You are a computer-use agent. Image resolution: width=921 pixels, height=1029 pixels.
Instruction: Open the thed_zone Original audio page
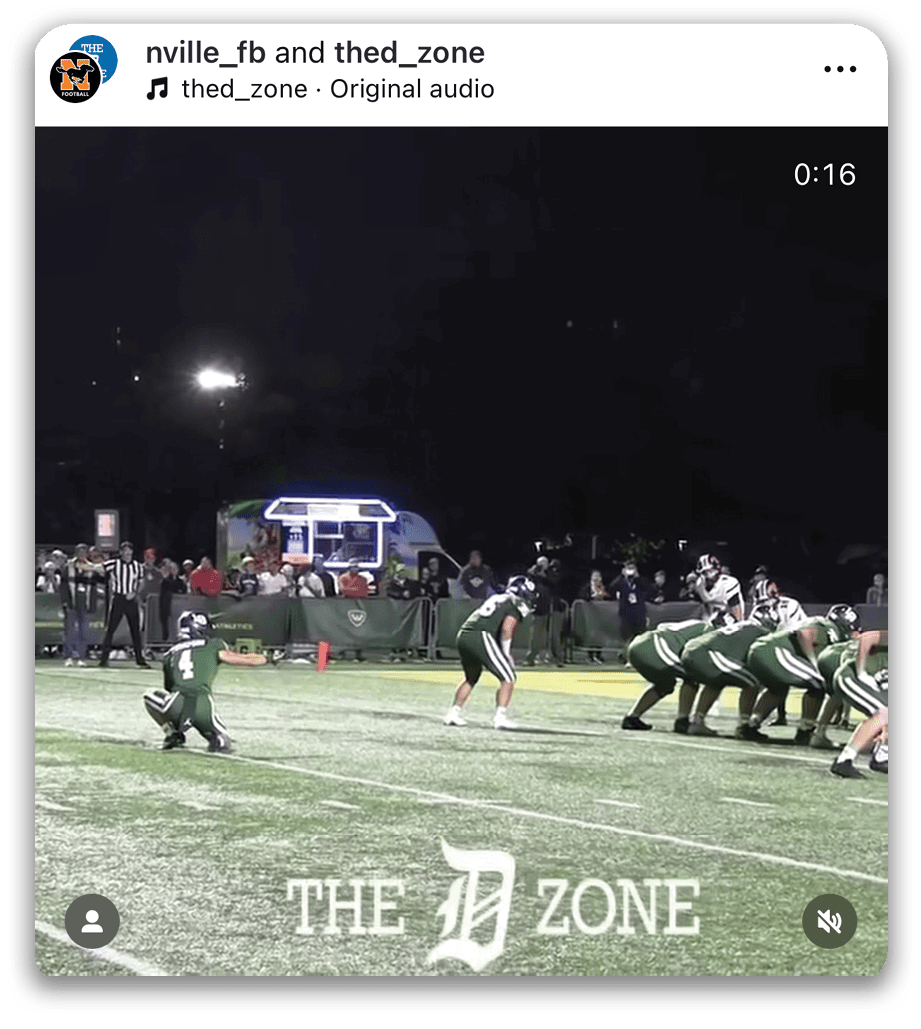(x=336, y=89)
